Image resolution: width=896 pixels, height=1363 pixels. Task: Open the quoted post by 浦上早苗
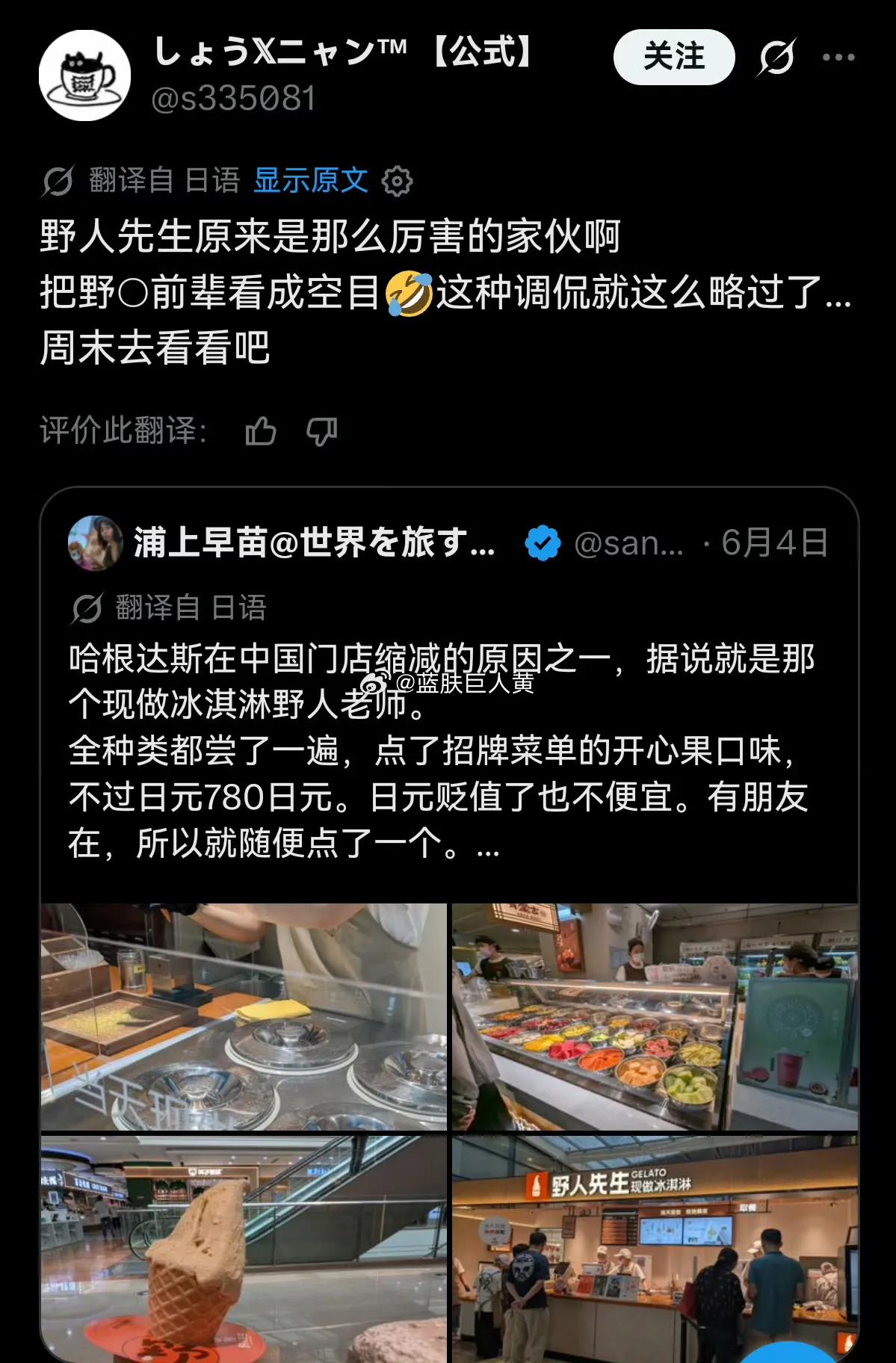(x=449, y=695)
